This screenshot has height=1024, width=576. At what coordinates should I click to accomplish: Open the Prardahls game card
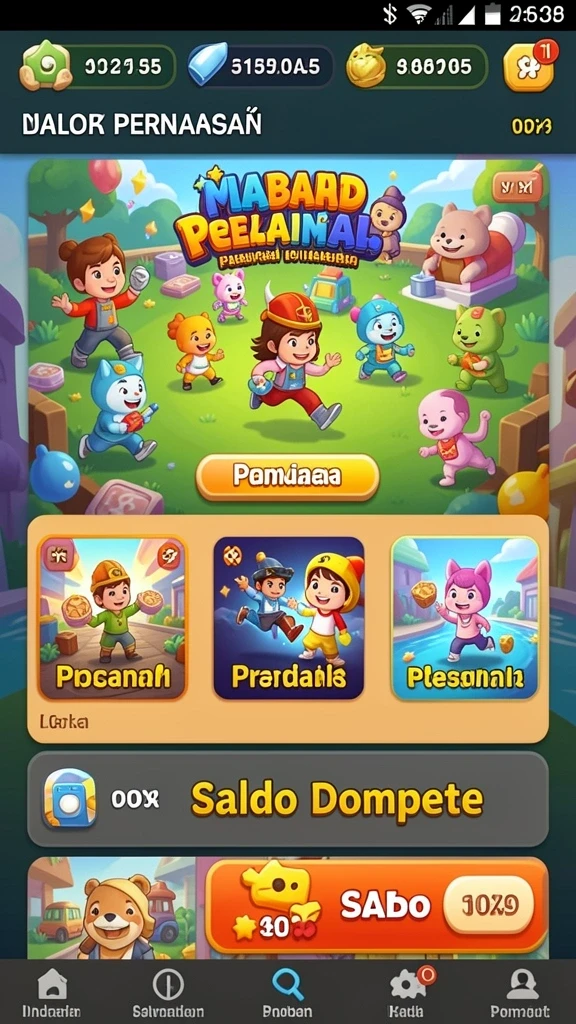click(289, 618)
